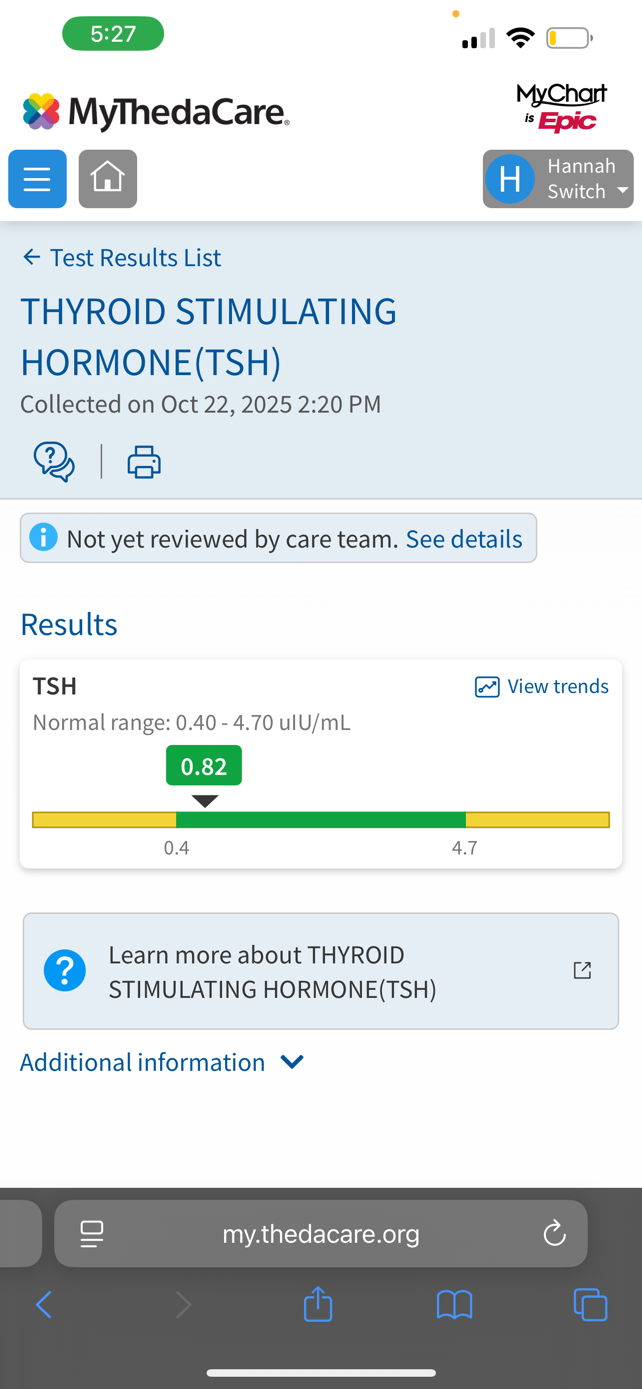Navigate back in Safari

click(44, 1304)
